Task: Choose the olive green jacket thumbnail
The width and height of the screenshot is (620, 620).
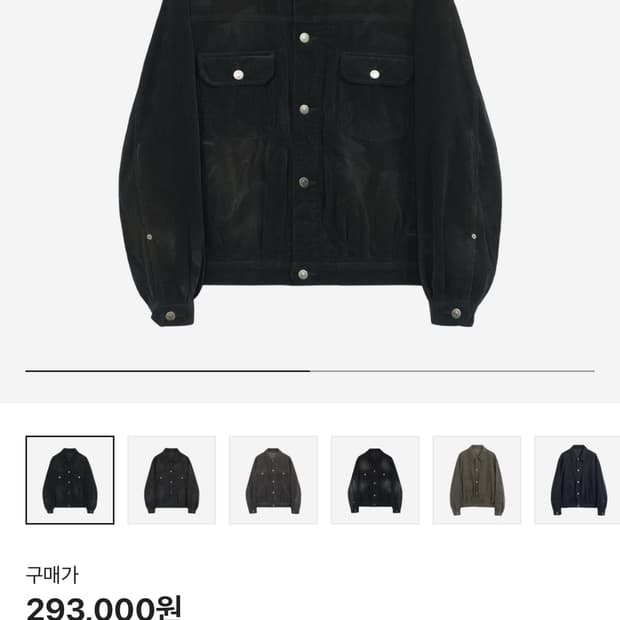Action: coord(476,480)
